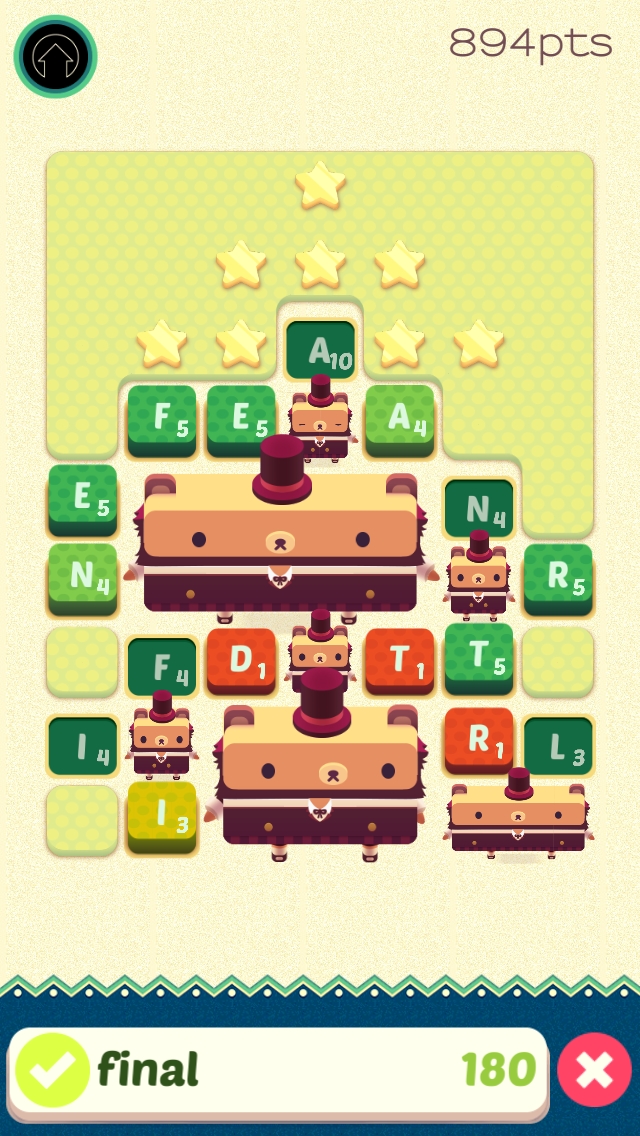Screen dimensions: 640x1136
Task: Submit the word "final"
Action: [x=53, y=1071]
